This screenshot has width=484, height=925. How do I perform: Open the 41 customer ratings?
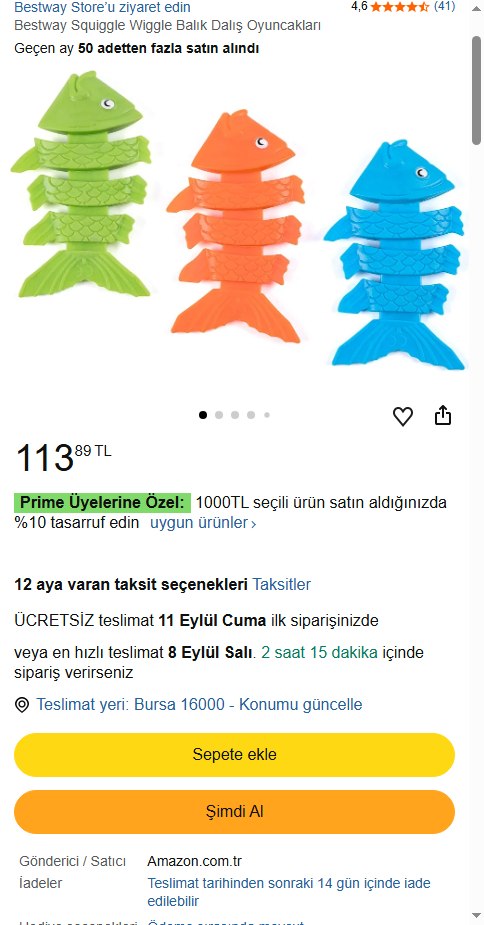[444, 6]
